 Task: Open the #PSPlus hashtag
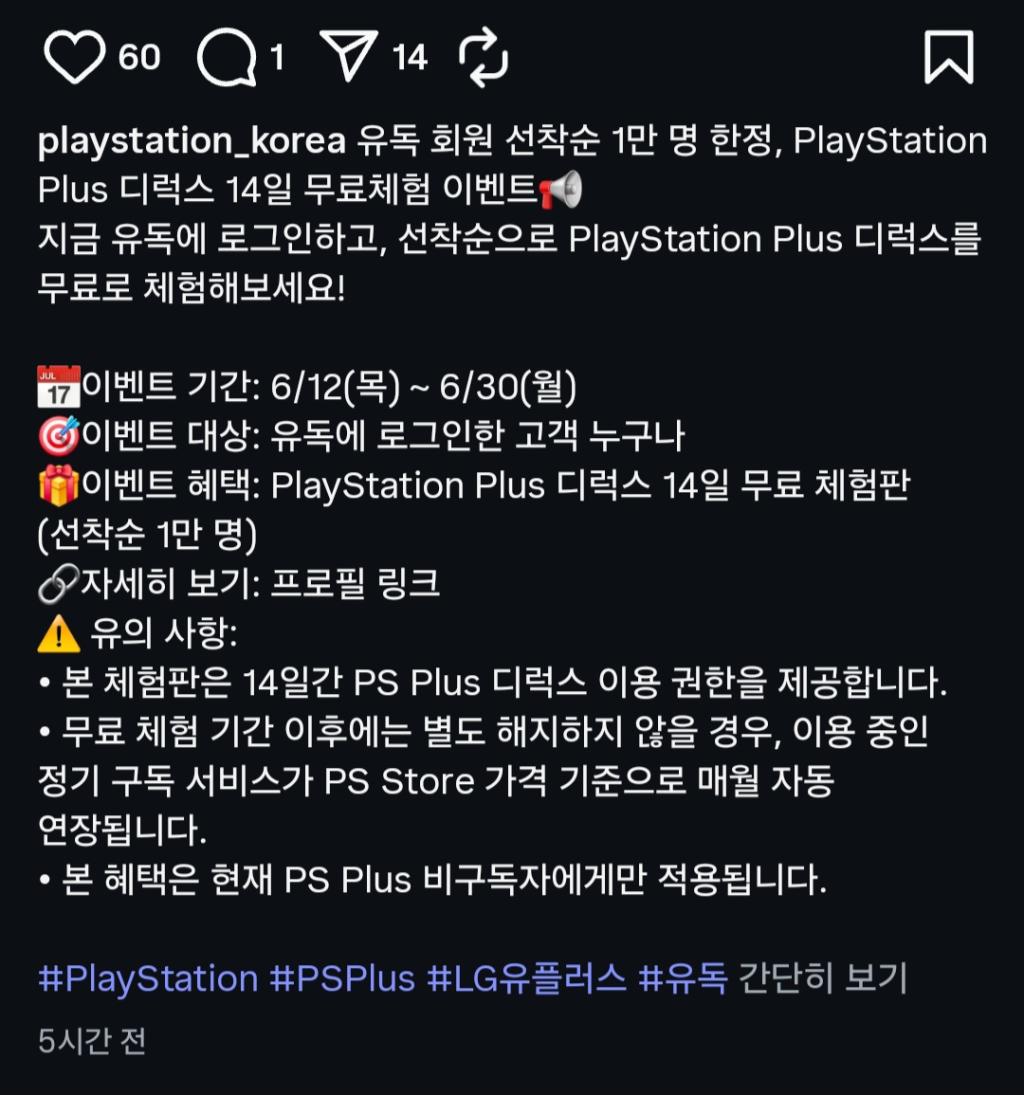[x=342, y=977]
